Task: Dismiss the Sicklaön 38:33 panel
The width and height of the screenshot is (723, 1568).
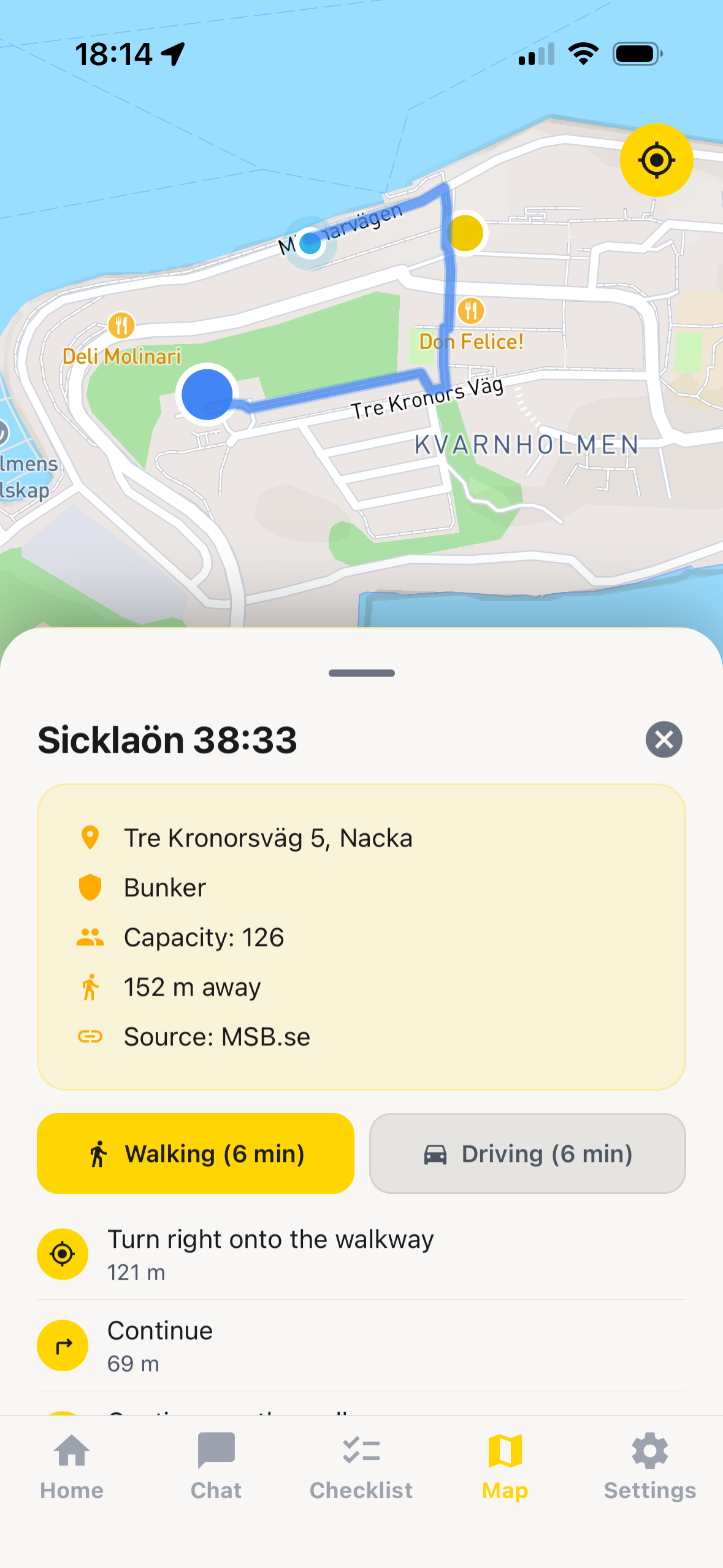Action: click(x=664, y=740)
